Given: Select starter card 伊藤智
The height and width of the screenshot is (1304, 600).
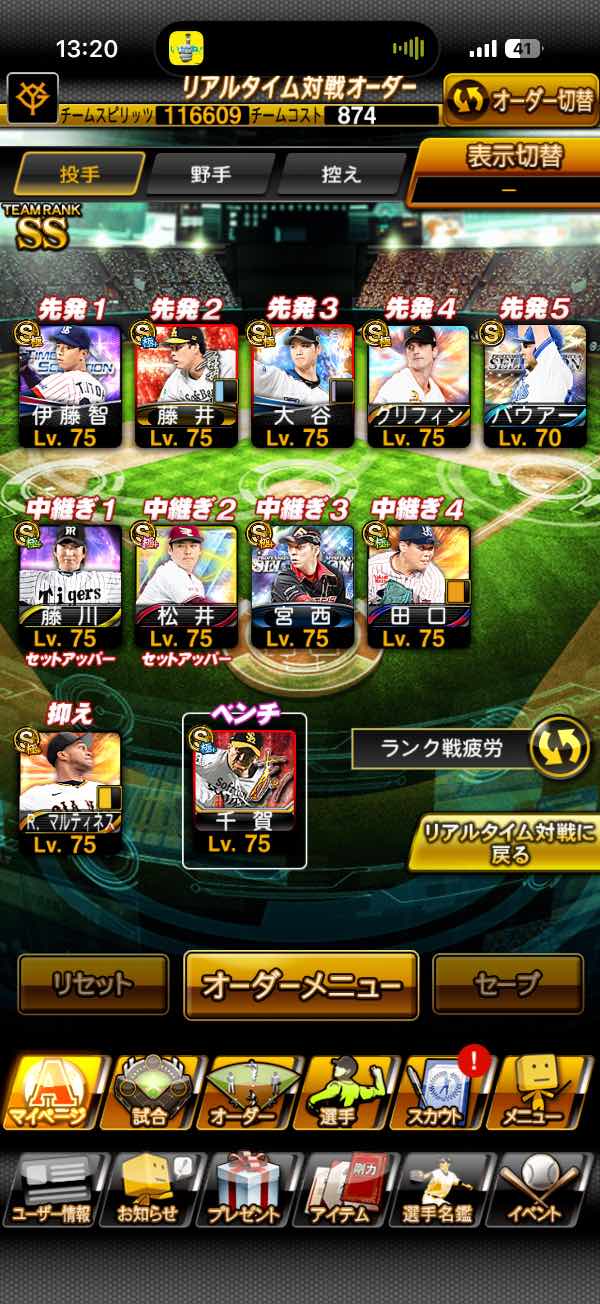Looking at the screenshot, I should (70, 386).
